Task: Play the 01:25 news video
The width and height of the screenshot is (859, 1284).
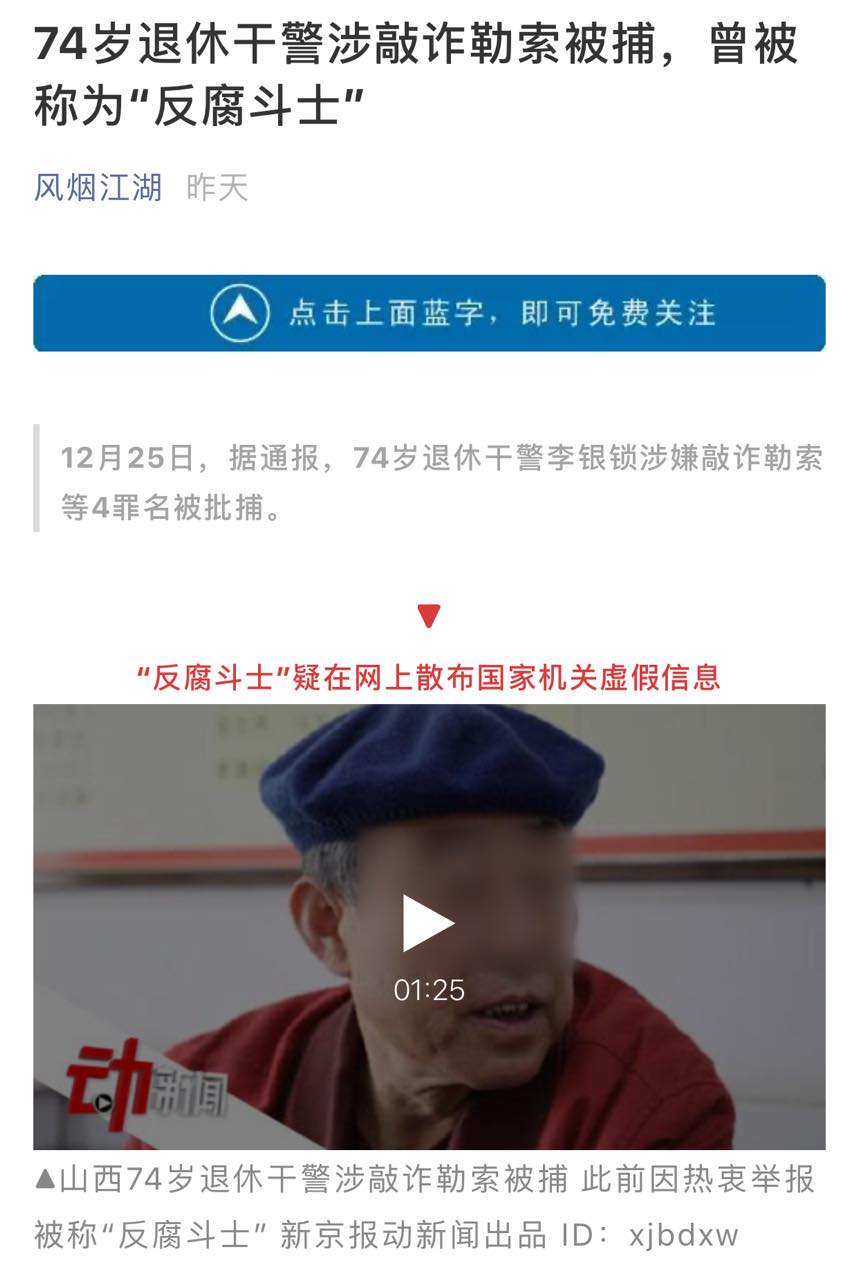Action: tap(429, 923)
